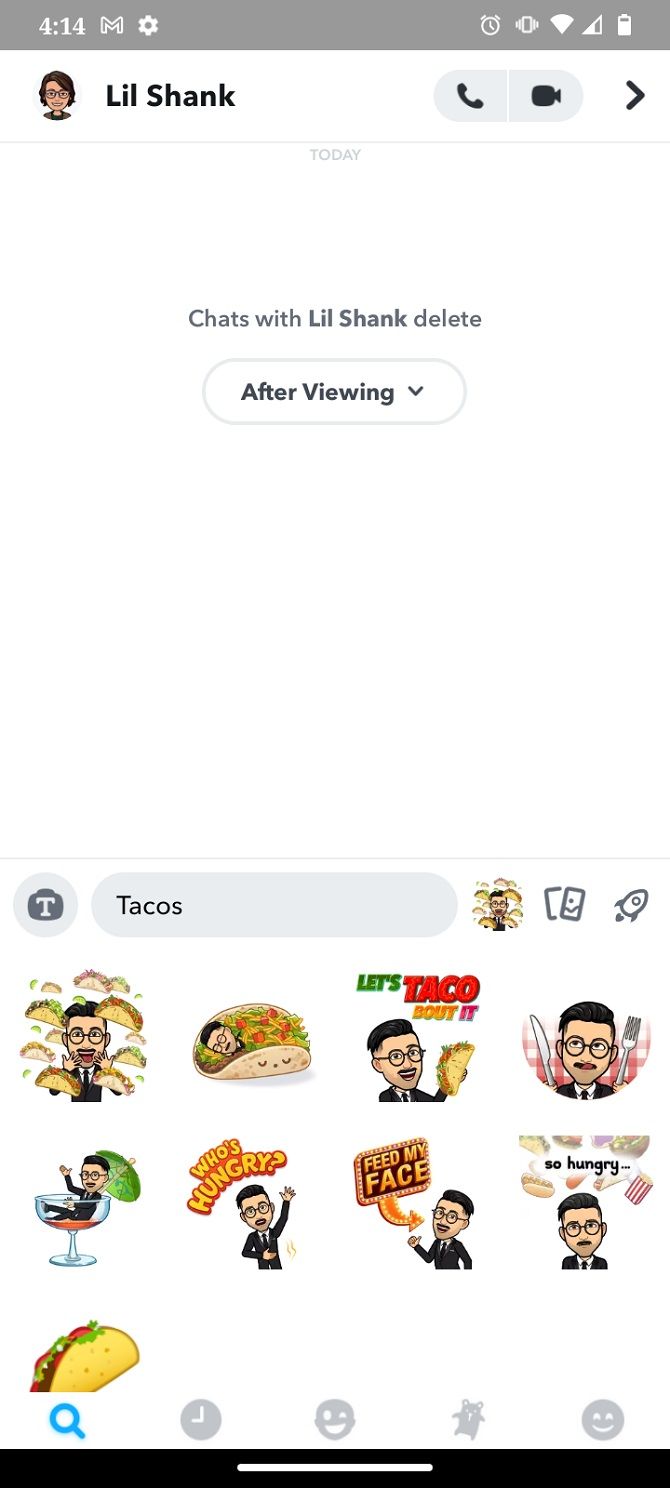This screenshot has width=670, height=1488.
Task: Send the Who's Hungry sticker
Action: pyautogui.click(x=251, y=1204)
